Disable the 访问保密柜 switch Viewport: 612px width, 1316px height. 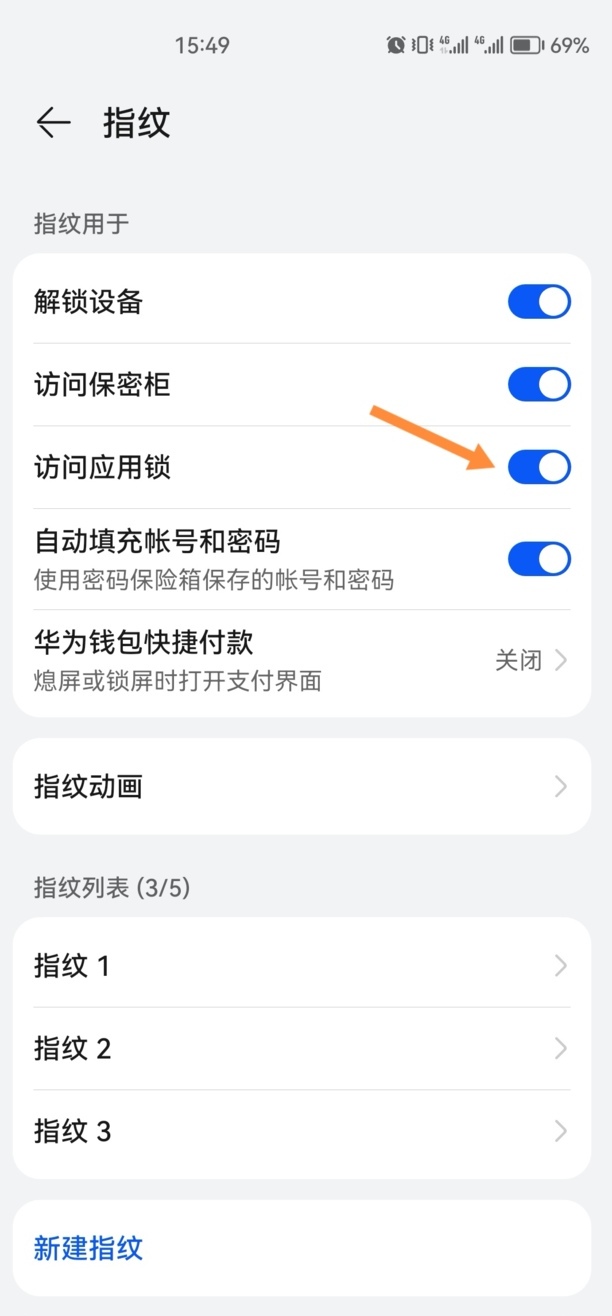tap(539, 384)
